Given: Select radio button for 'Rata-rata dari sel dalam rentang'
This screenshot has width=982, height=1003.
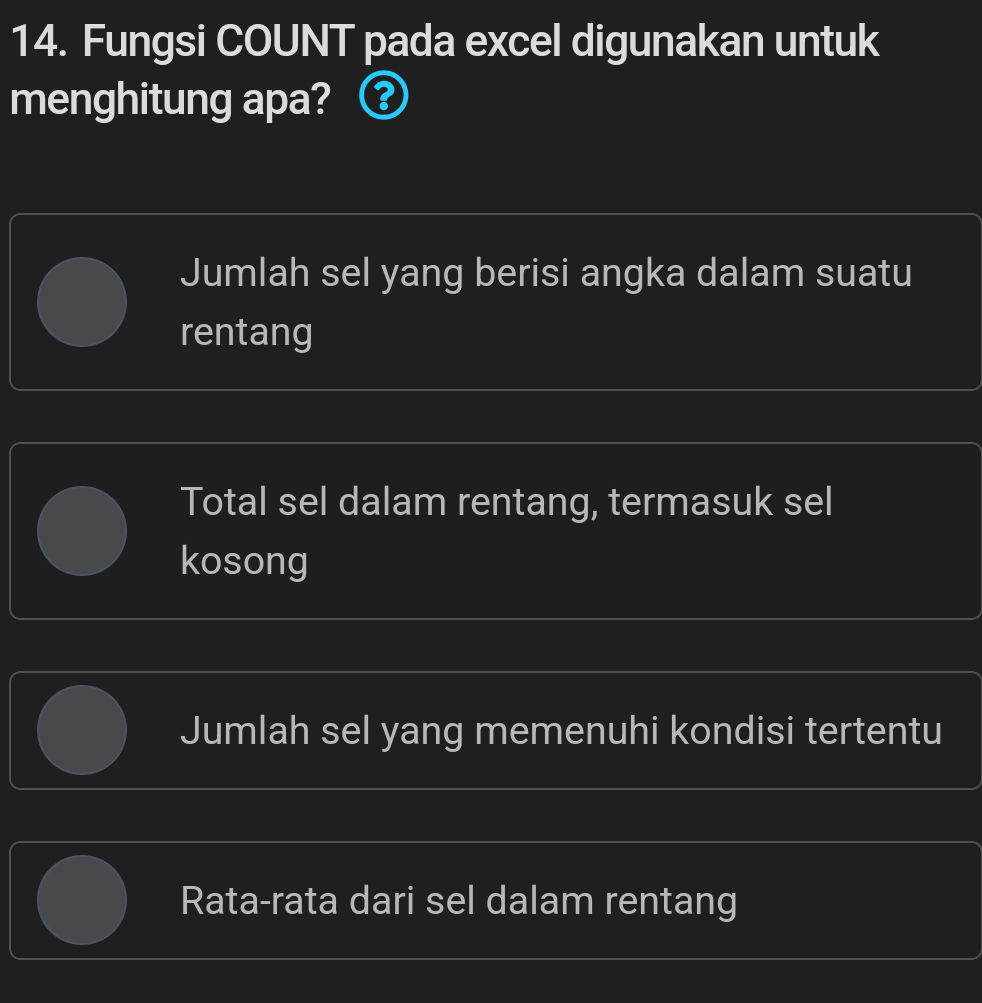Looking at the screenshot, I should pyautogui.click(x=82, y=900).
